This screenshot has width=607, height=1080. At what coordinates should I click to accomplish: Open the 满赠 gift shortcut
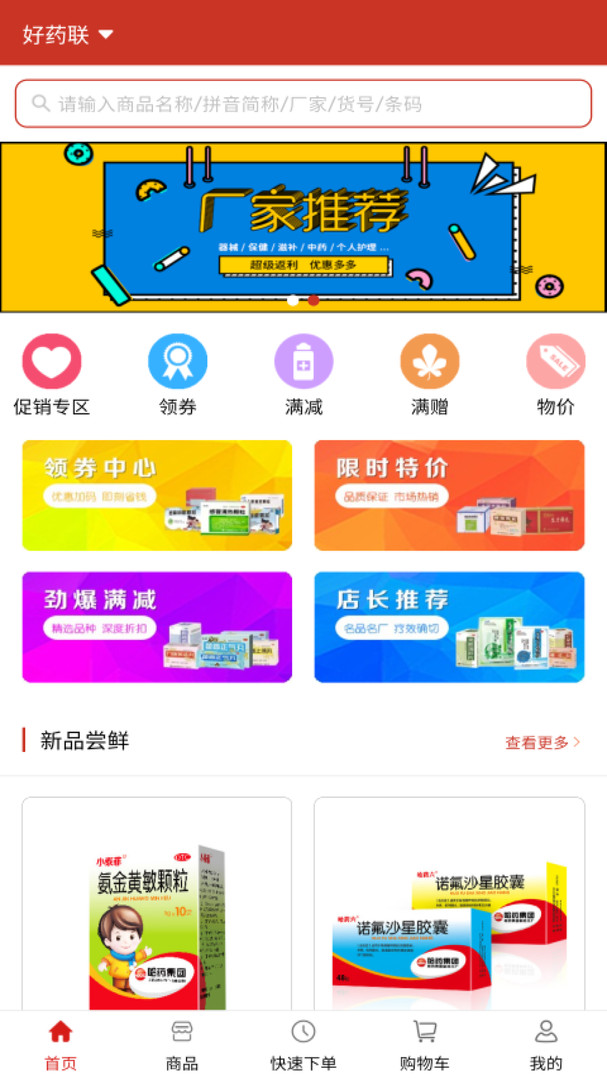(x=430, y=375)
